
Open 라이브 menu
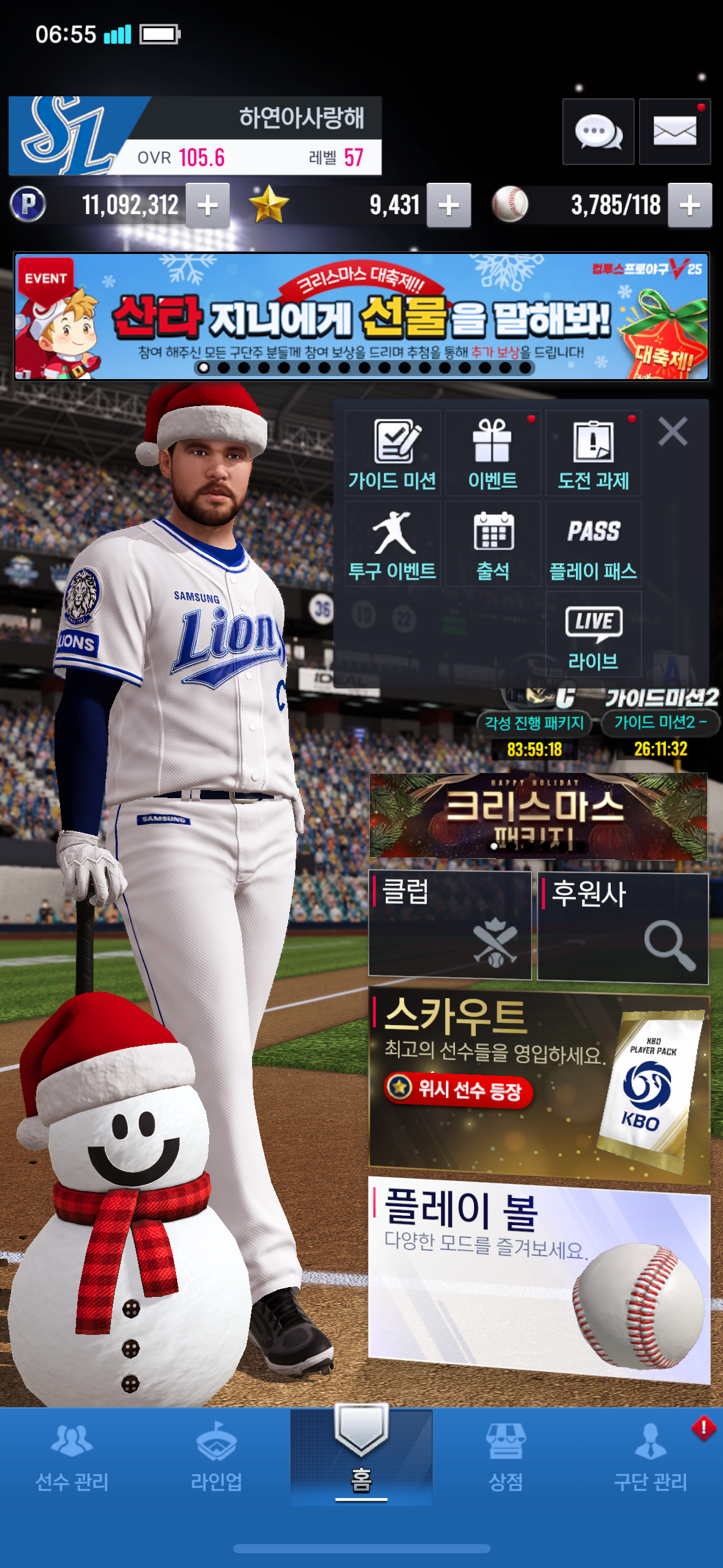(593, 635)
